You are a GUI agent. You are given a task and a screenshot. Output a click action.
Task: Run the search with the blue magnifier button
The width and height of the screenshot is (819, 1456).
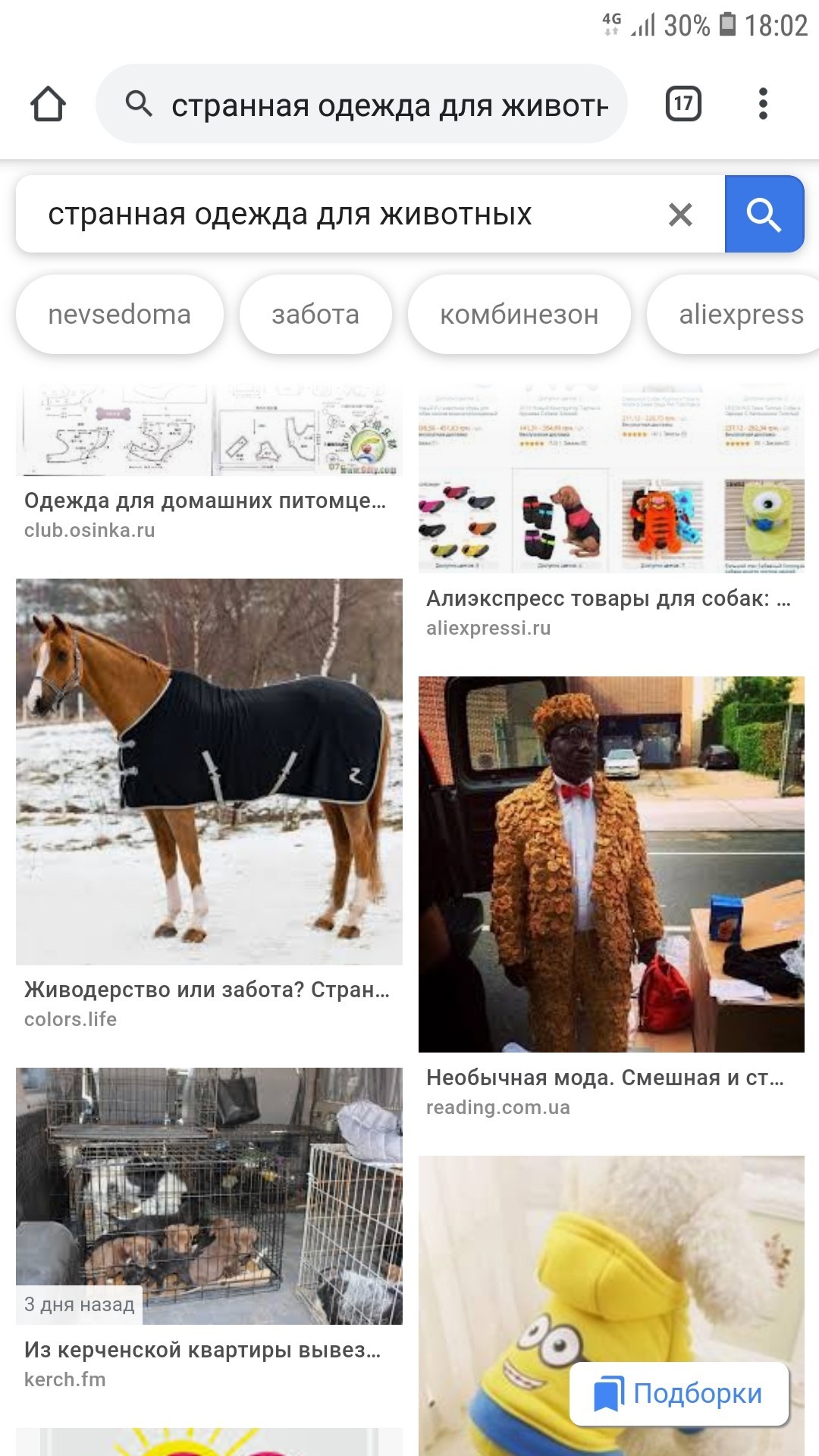point(764,215)
